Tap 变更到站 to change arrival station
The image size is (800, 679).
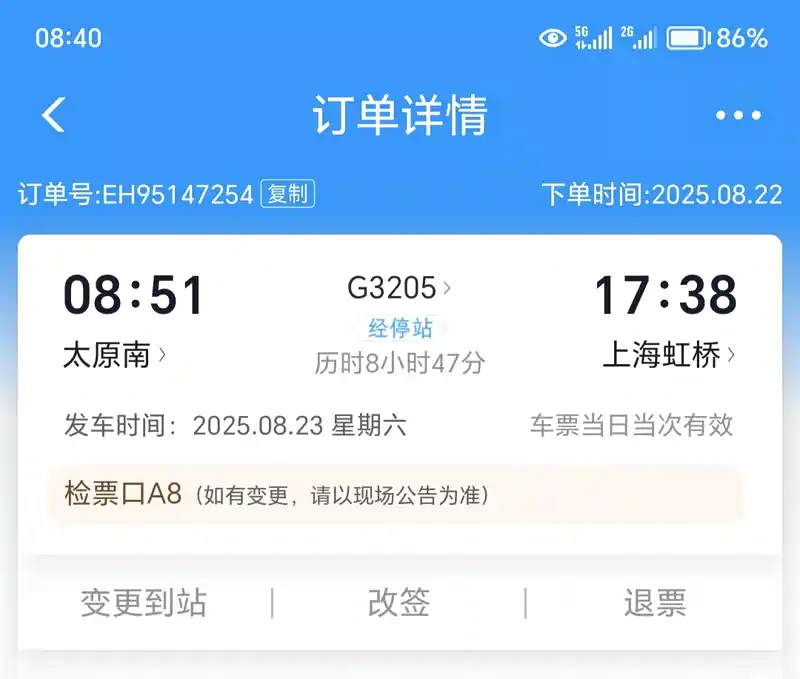[144, 603]
